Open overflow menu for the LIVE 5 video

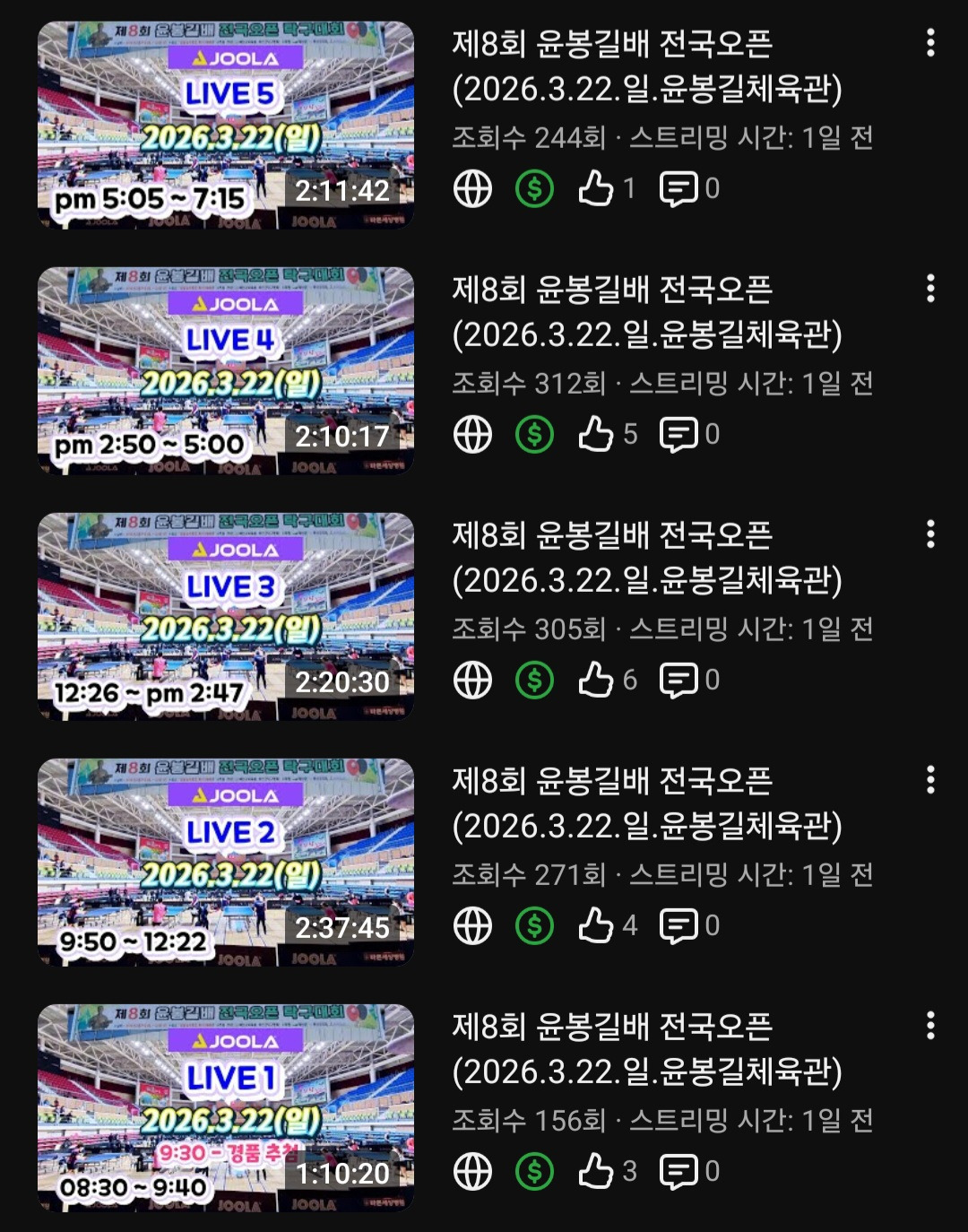click(930, 43)
